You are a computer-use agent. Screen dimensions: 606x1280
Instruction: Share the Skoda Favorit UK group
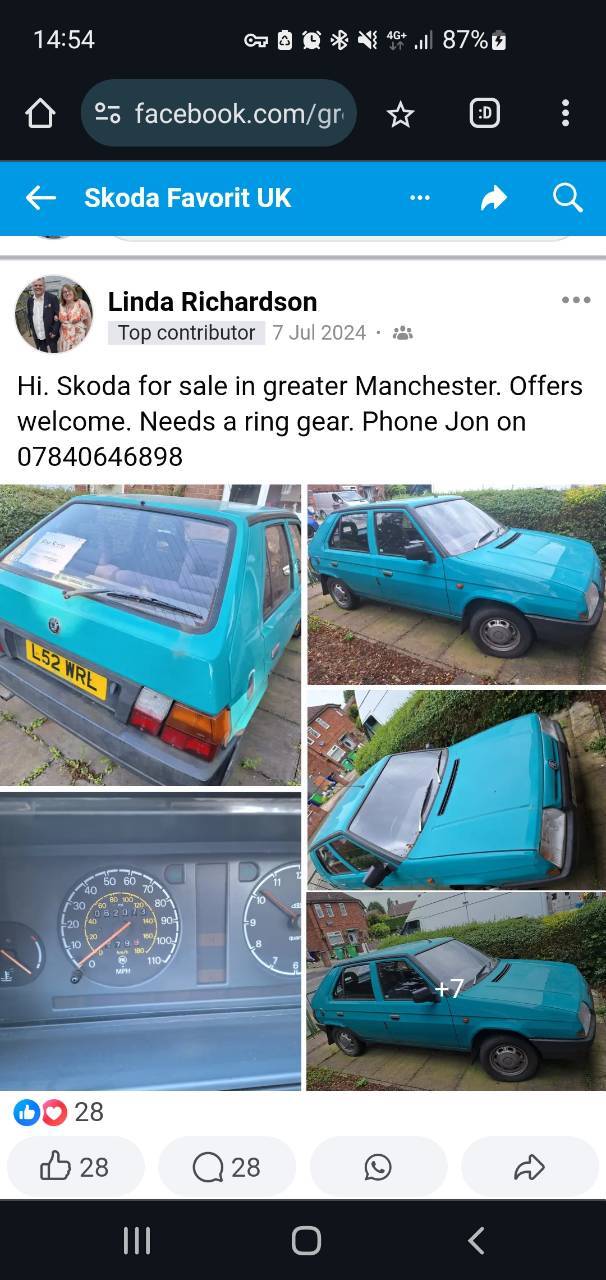coord(494,198)
